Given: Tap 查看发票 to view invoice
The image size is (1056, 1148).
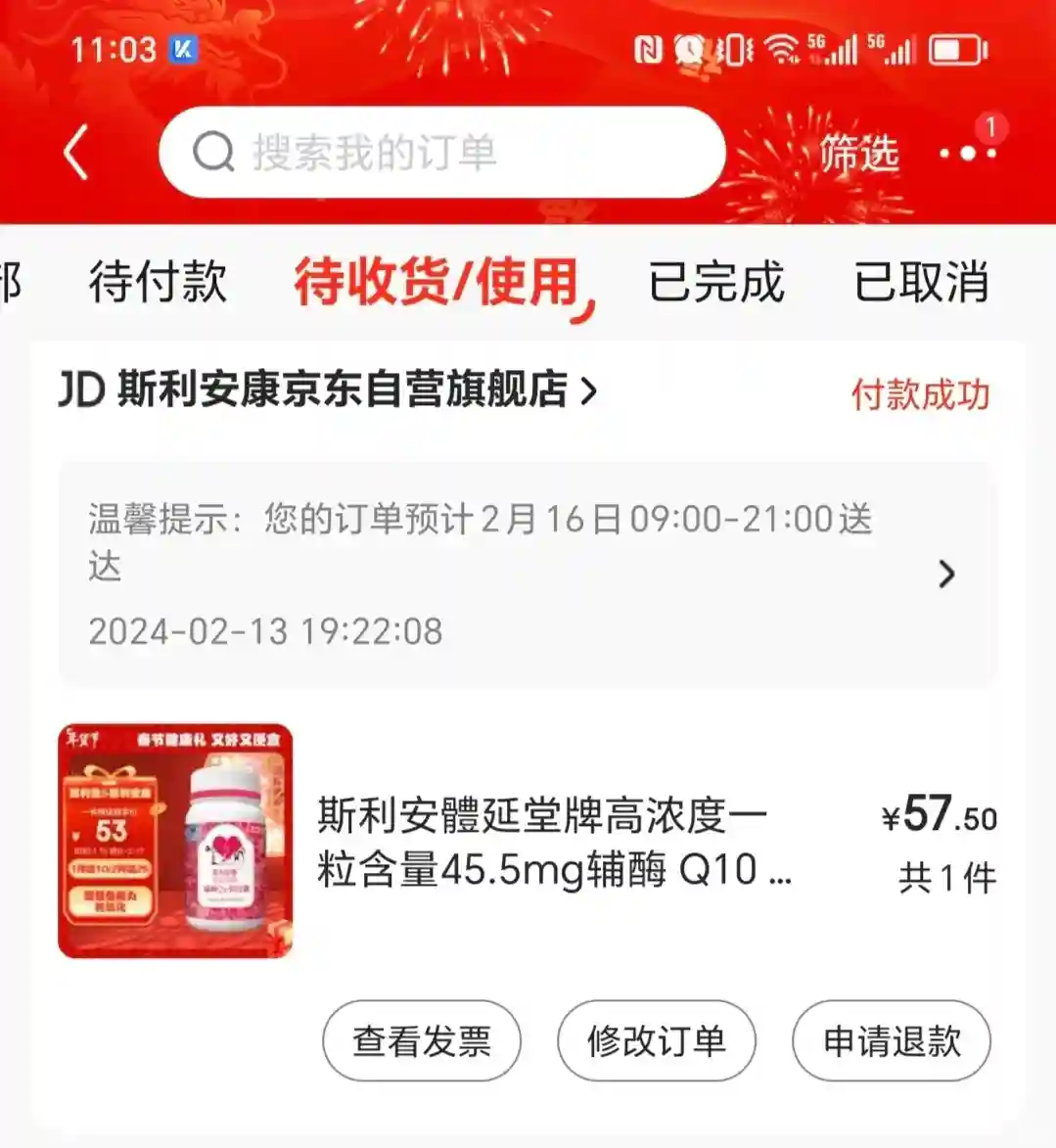Looking at the screenshot, I should pyautogui.click(x=422, y=1040).
